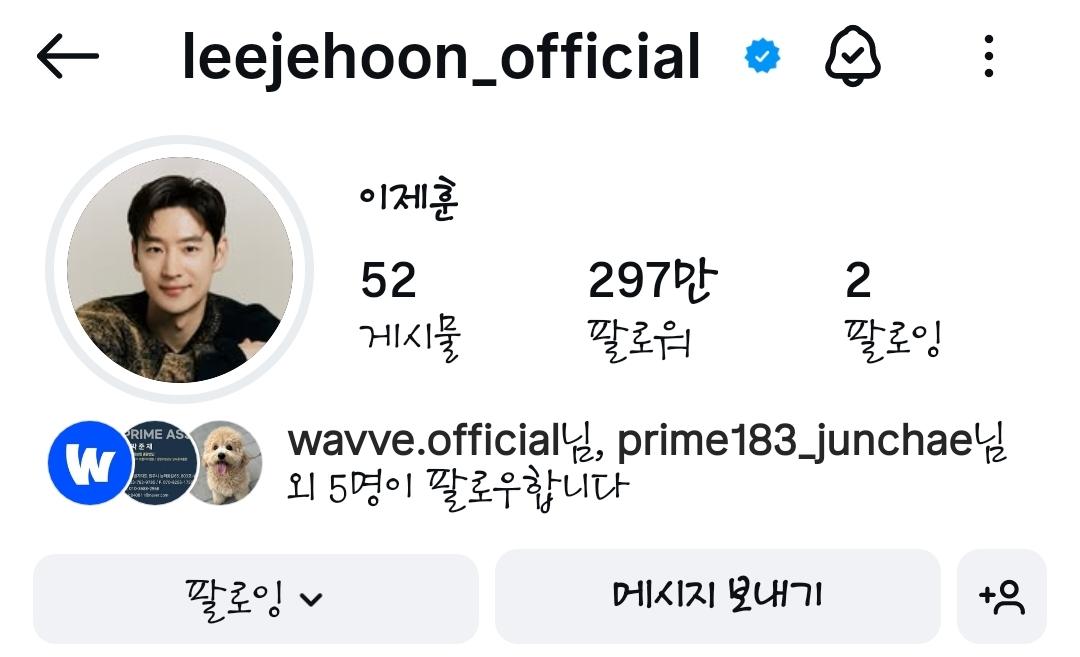Expand the 팔로잉 dropdown button
This screenshot has width=1080, height=657.
256,598
